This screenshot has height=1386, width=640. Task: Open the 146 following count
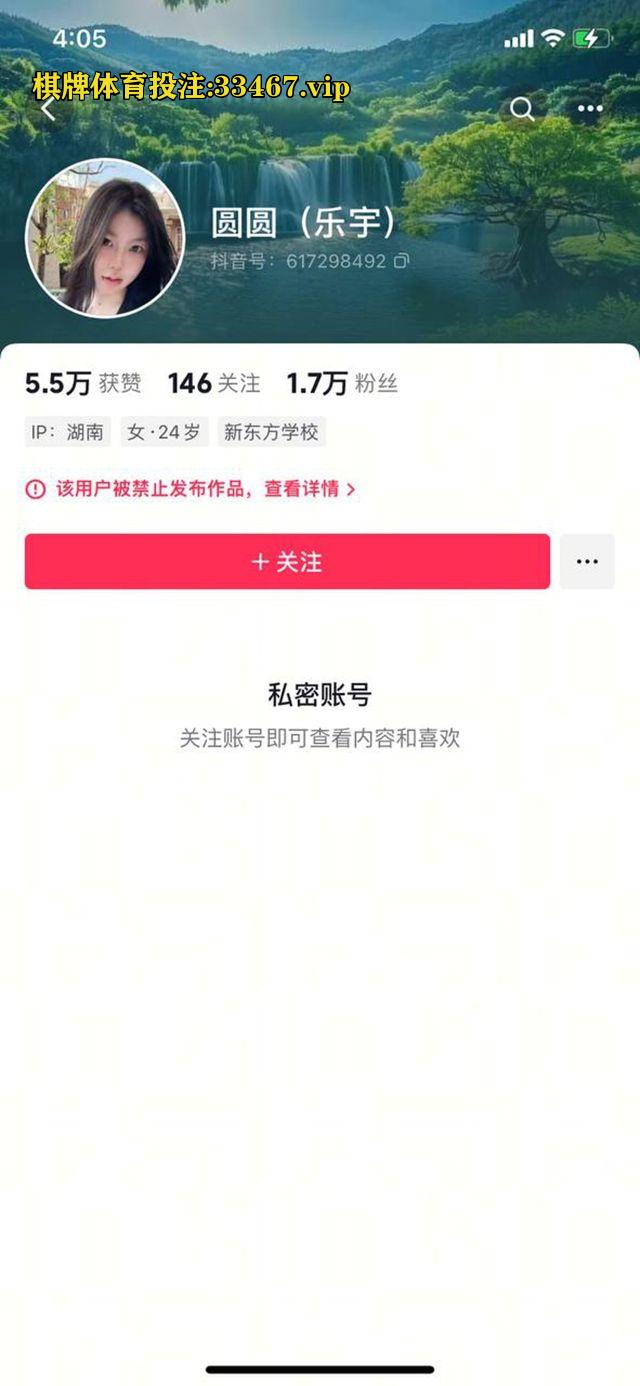click(x=213, y=383)
